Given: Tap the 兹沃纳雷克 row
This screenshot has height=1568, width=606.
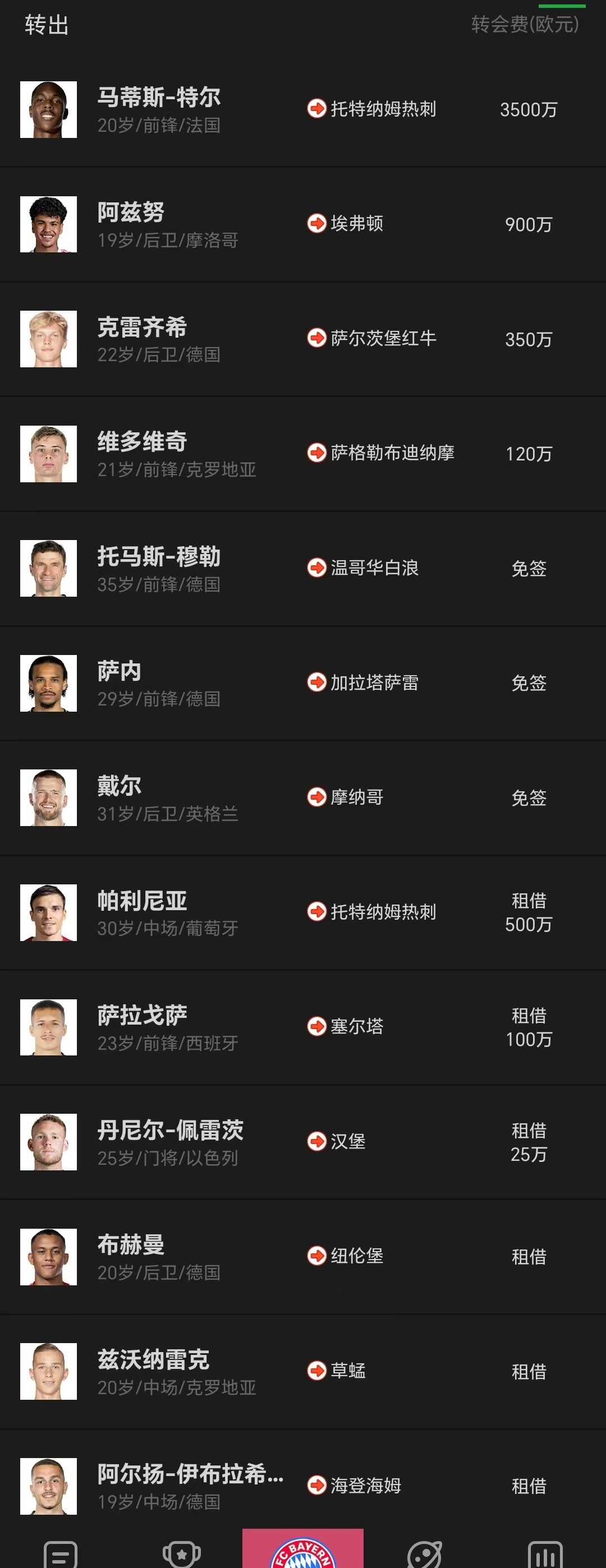Looking at the screenshot, I should point(302,1371).
